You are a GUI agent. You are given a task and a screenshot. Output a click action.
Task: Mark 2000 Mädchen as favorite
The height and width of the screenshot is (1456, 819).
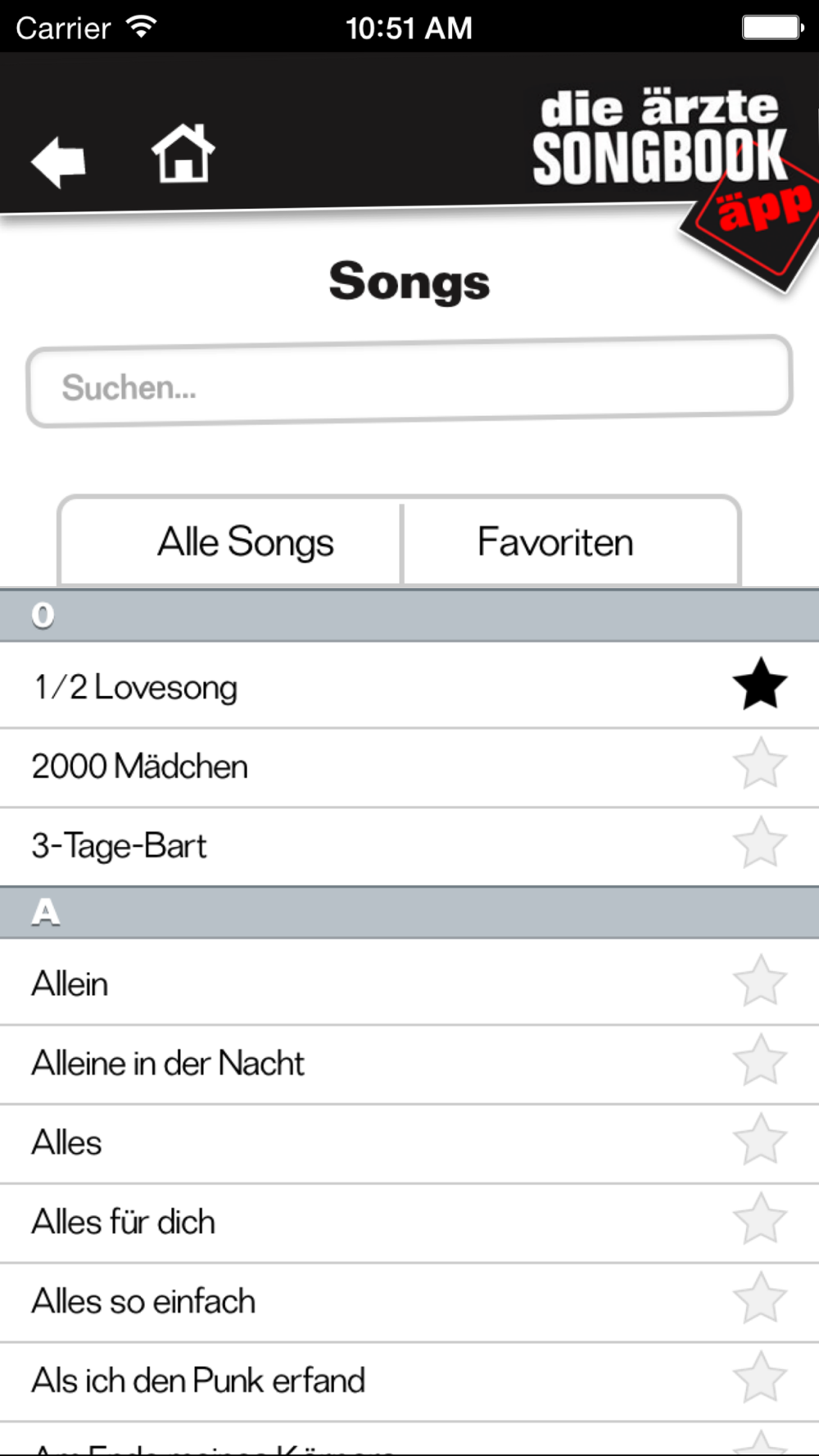(760, 763)
